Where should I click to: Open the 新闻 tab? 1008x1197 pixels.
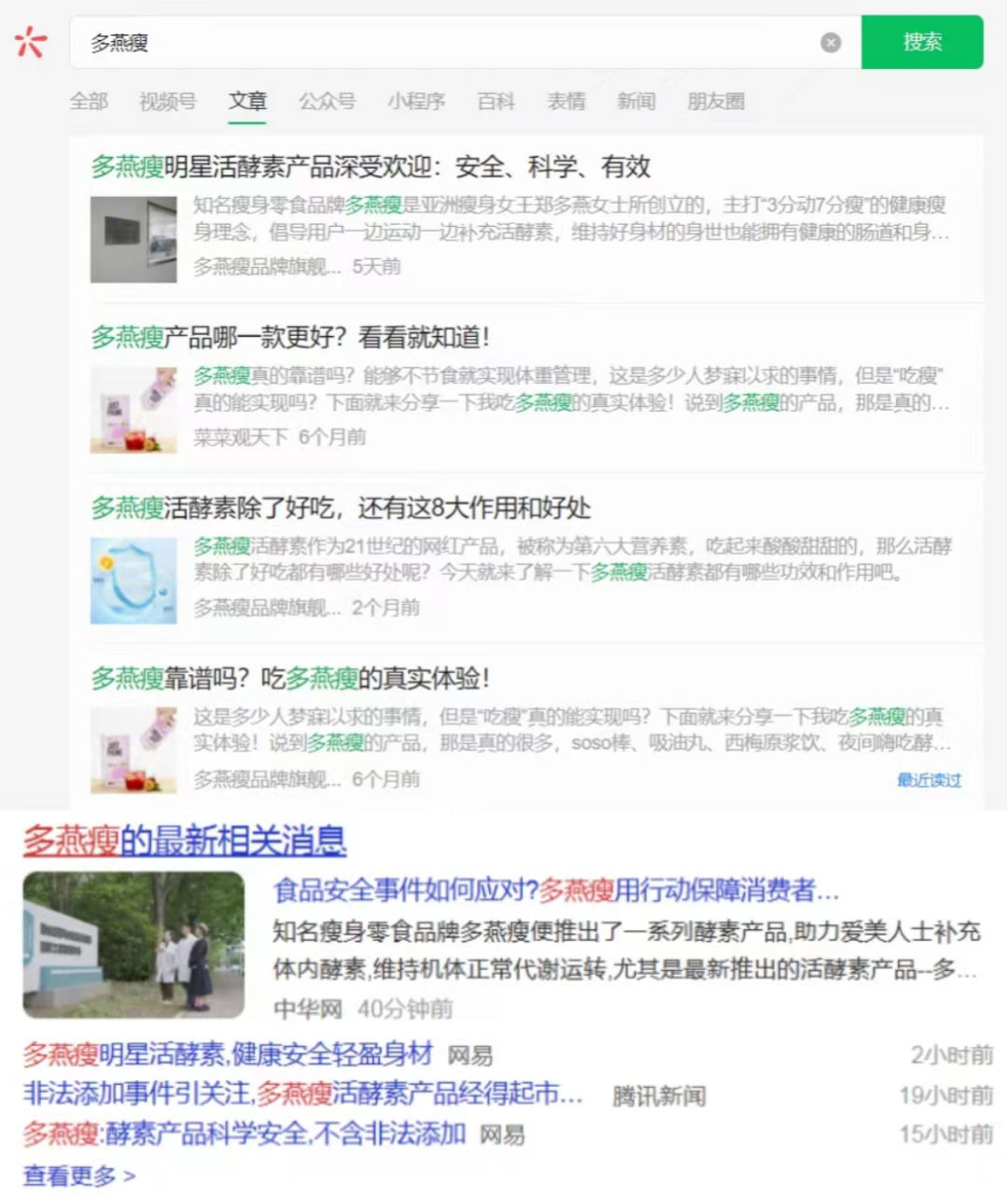pos(636,101)
